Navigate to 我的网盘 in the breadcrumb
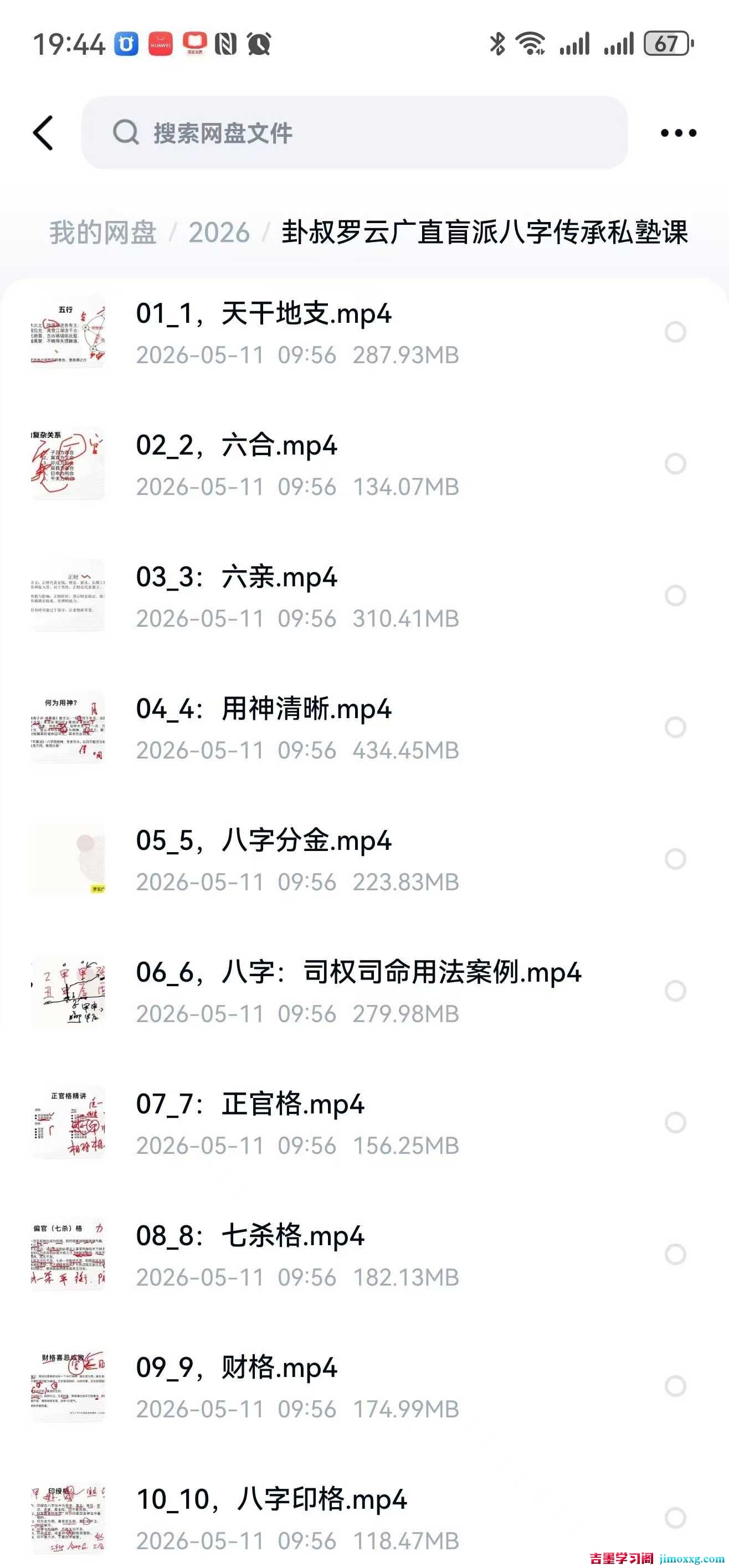This screenshot has width=729, height=1568. (x=103, y=233)
